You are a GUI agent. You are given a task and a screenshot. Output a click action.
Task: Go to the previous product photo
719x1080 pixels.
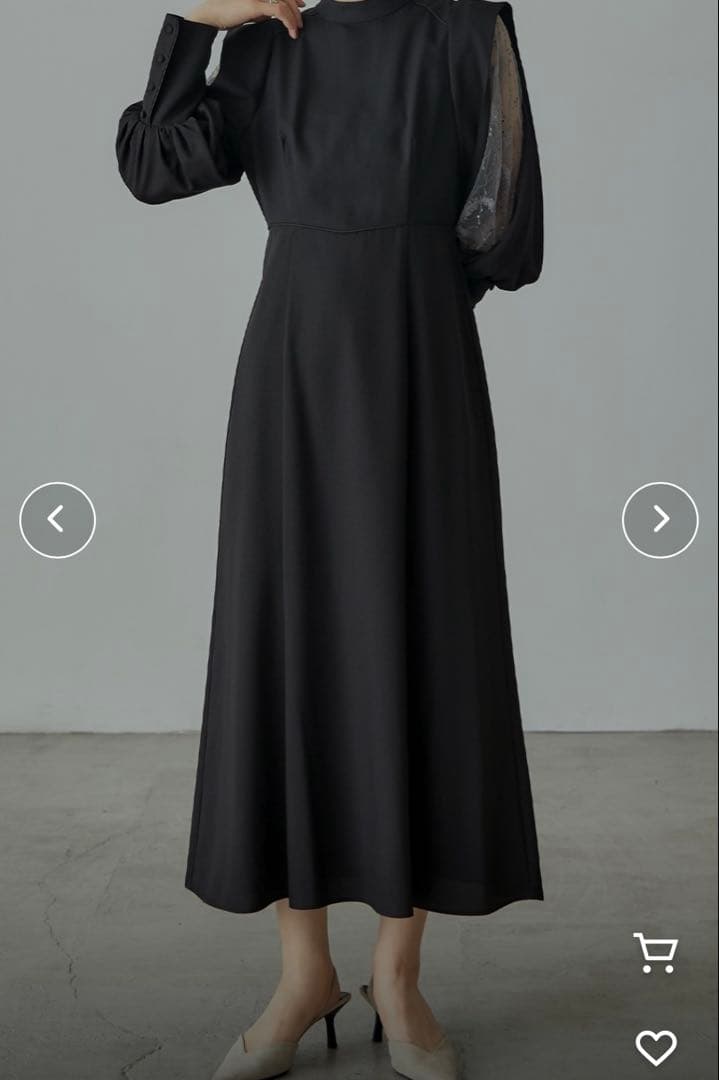[x=57, y=519]
